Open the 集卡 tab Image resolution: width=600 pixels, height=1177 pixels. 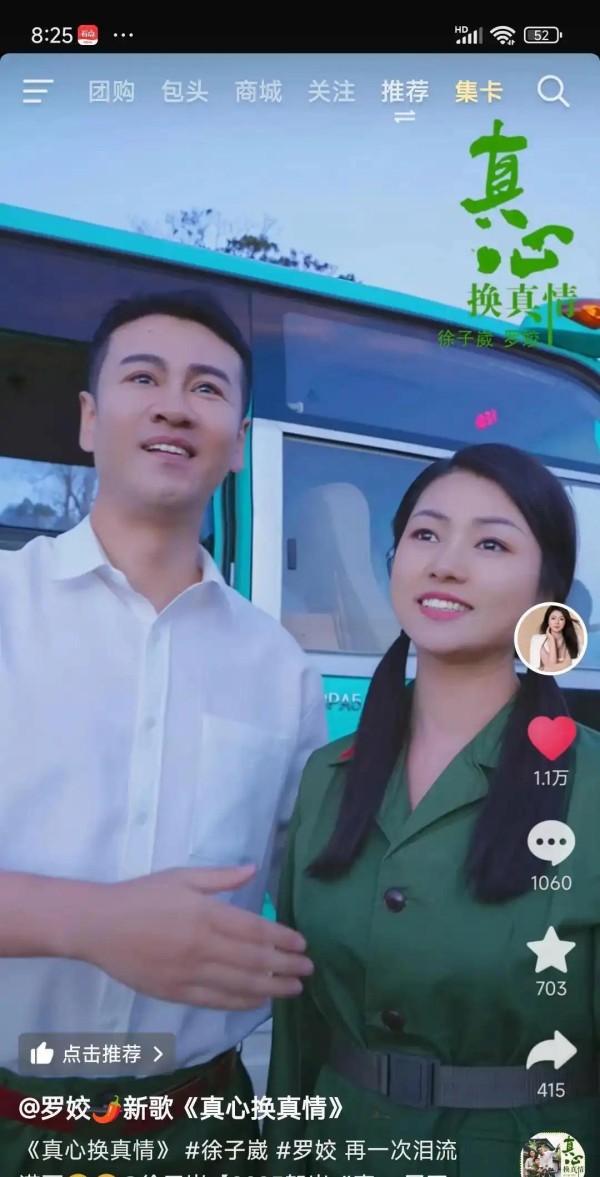[478, 92]
